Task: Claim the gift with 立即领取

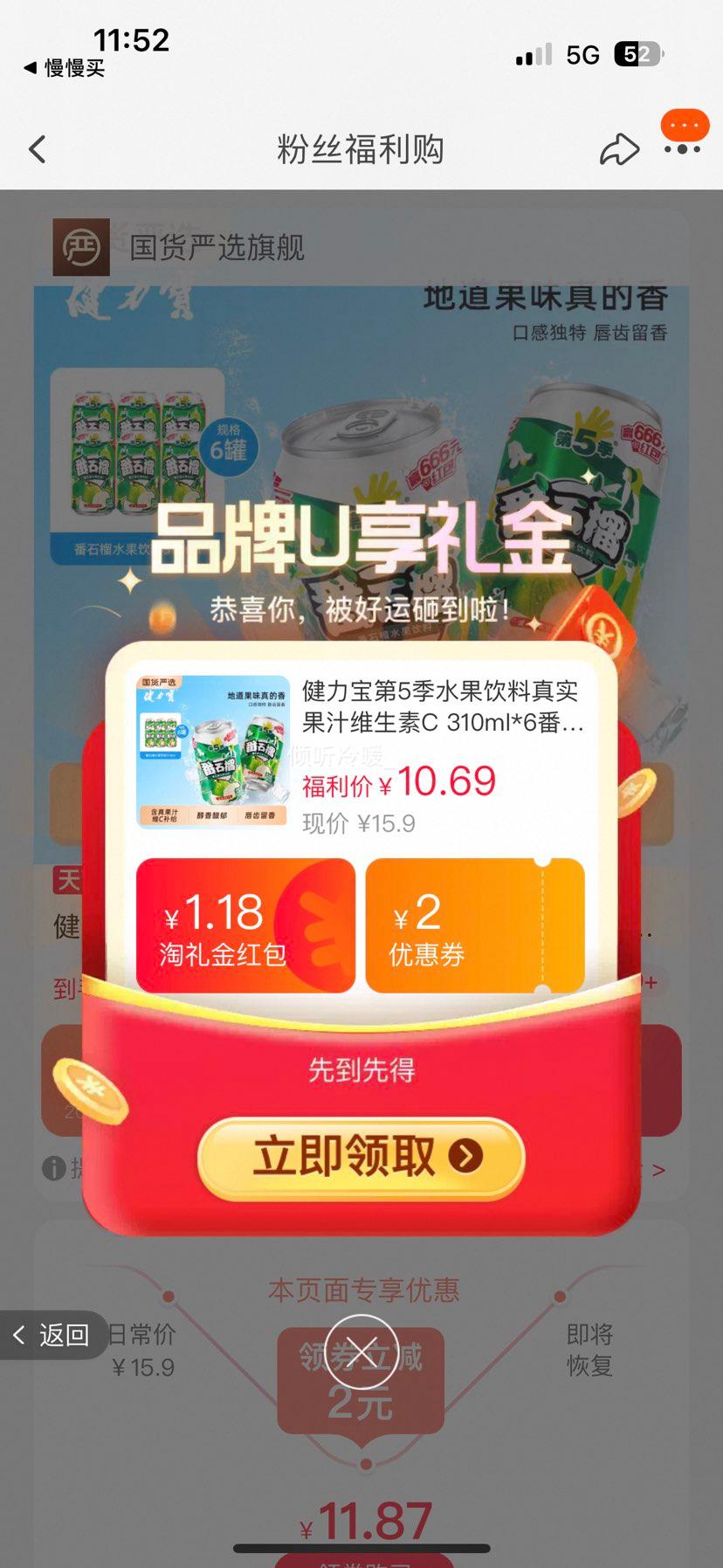Action: pos(361,1156)
